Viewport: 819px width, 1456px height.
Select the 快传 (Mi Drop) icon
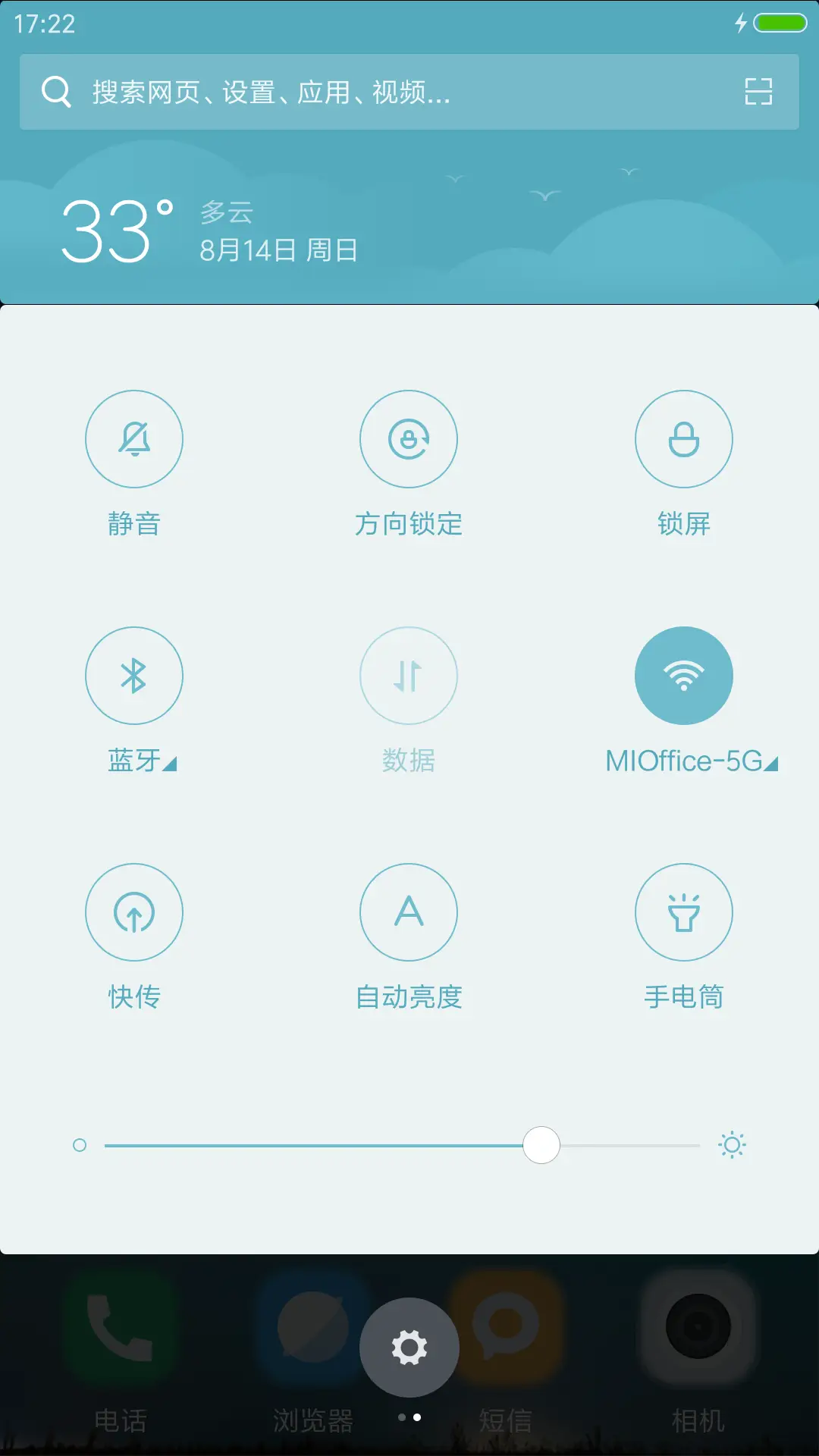click(x=134, y=912)
